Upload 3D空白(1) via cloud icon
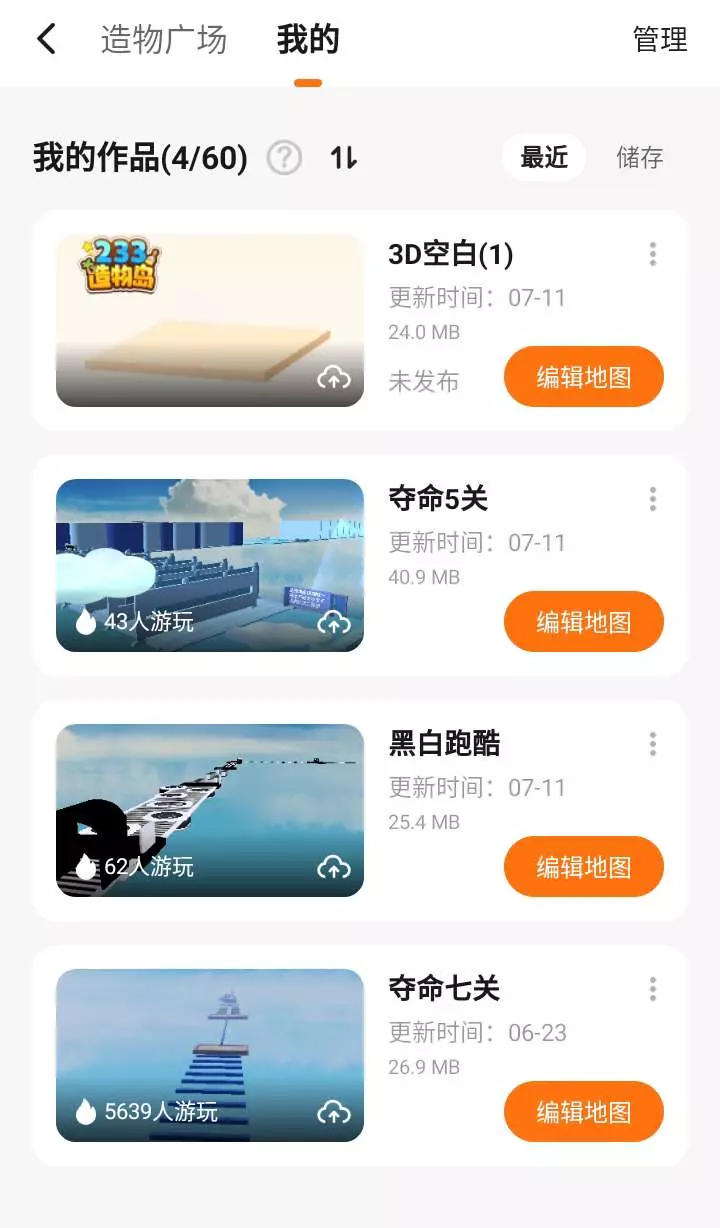 point(334,377)
